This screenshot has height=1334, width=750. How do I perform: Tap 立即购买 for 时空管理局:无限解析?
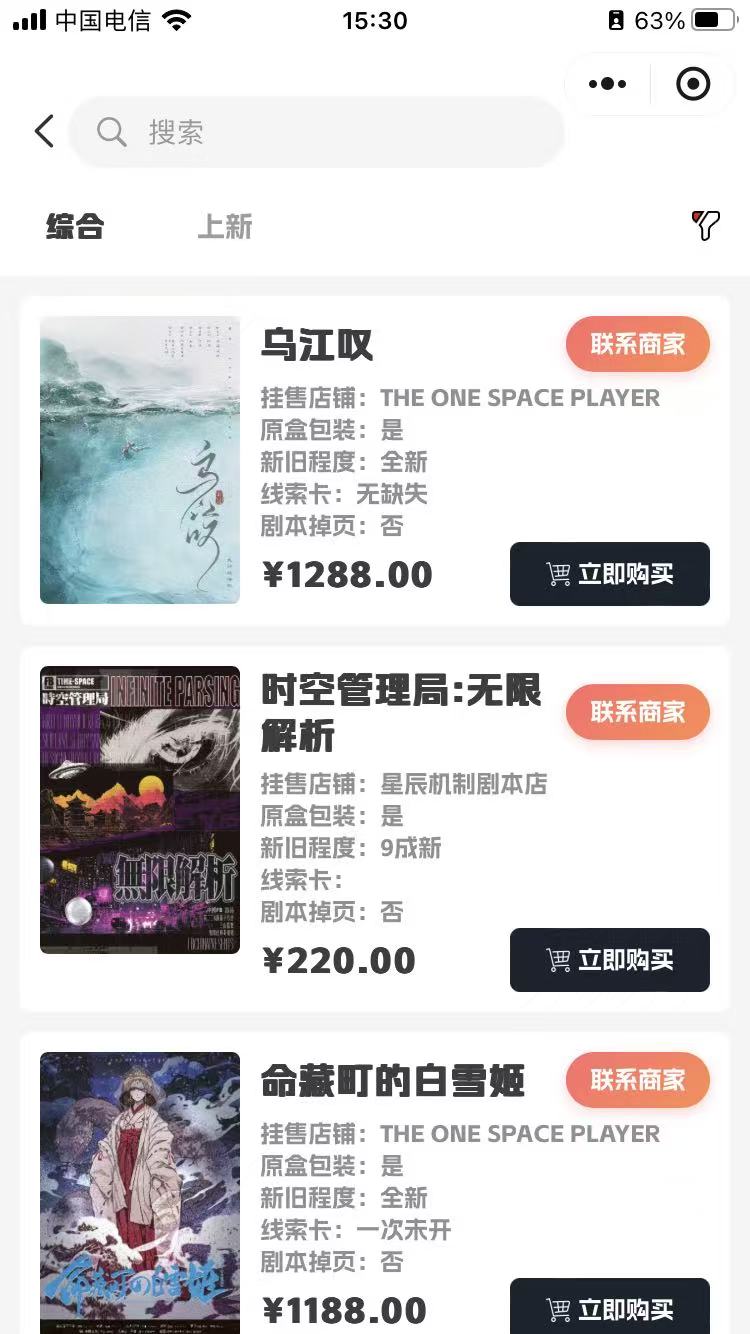[x=609, y=960]
